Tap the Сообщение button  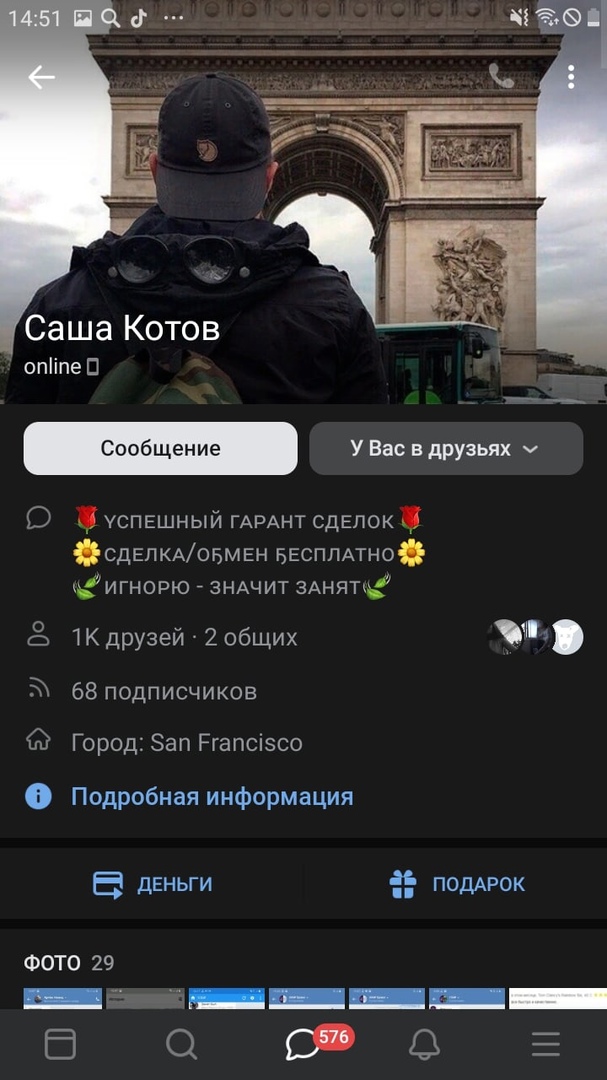tap(160, 448)
